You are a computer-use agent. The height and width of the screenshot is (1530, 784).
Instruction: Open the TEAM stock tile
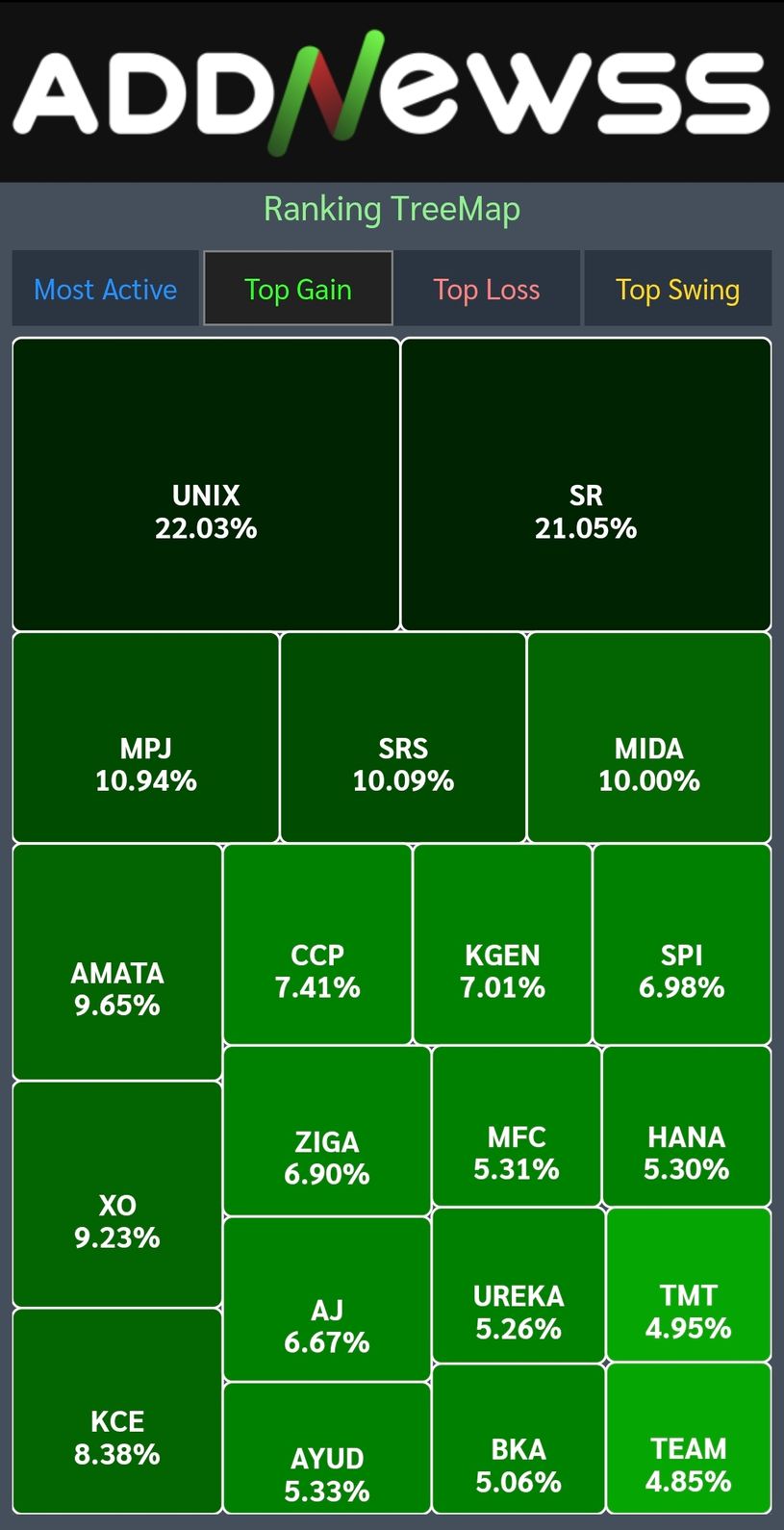[689, 1439]
